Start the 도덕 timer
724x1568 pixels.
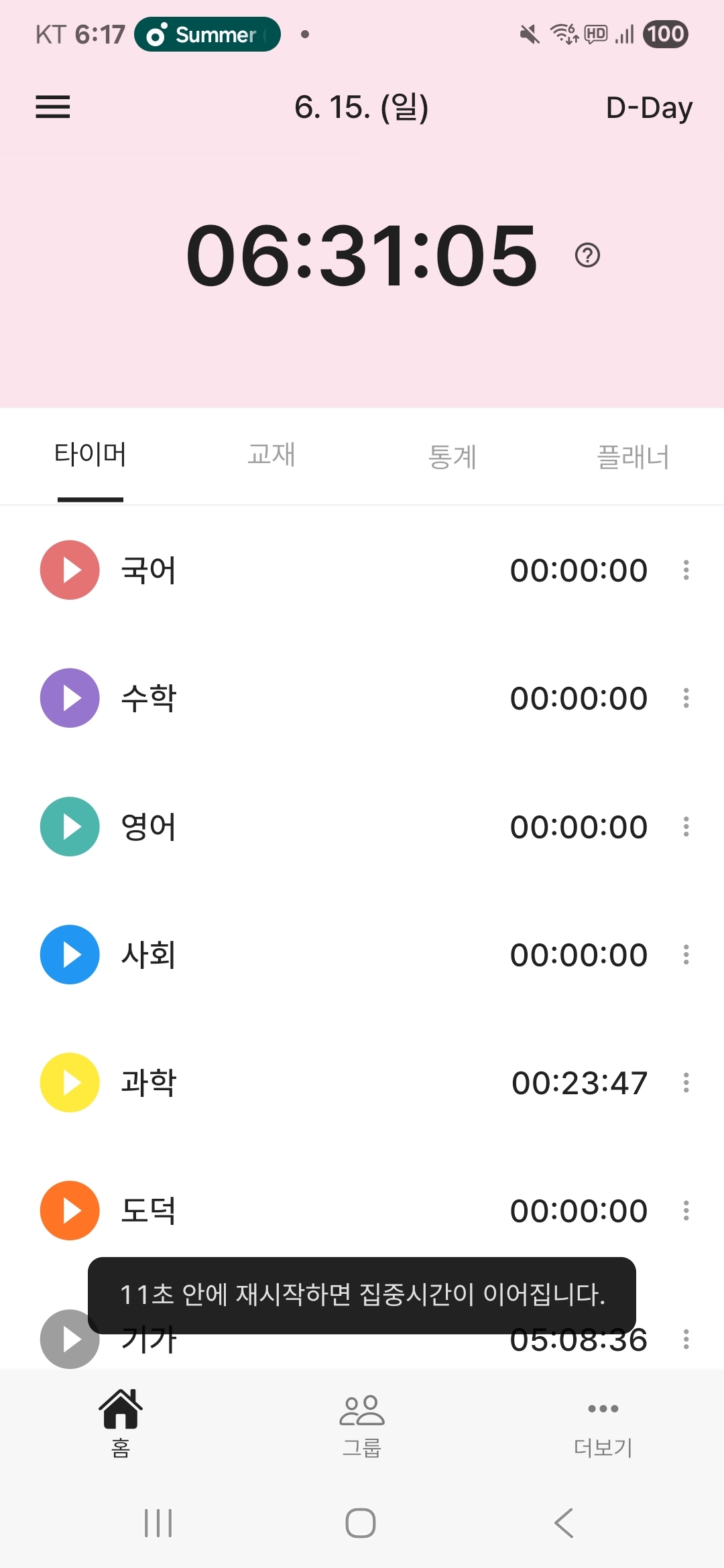click(70, 1211)
